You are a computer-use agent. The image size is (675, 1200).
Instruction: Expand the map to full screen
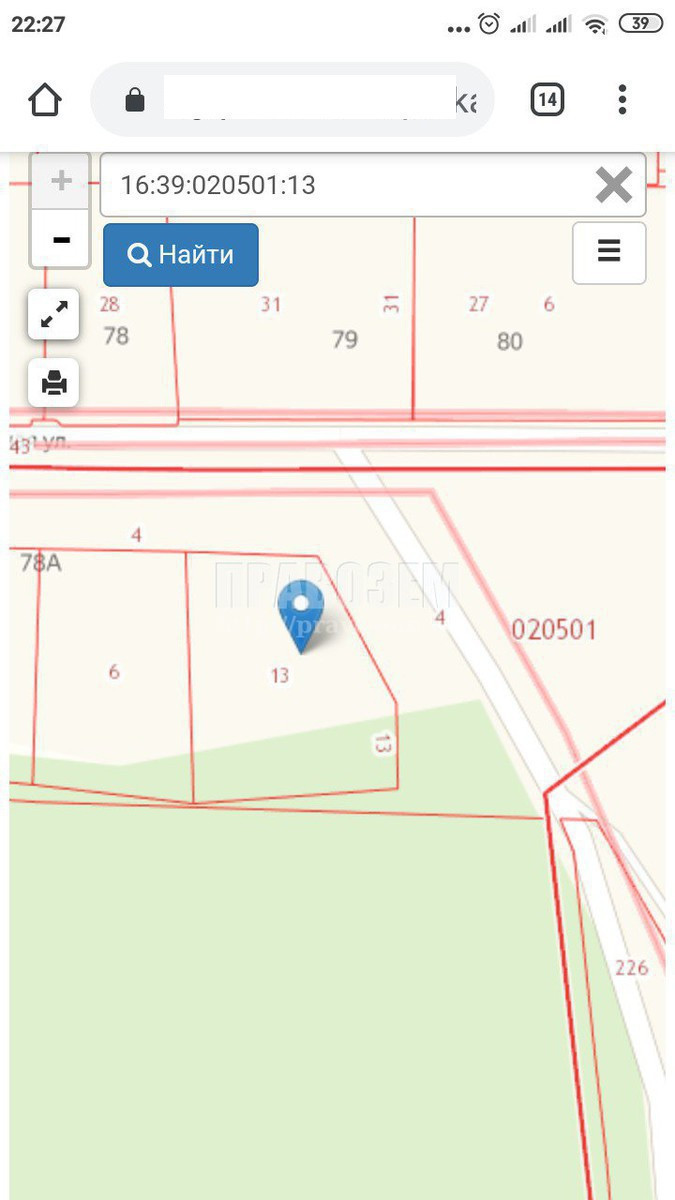pyautogui.click(x=54, y=315)
